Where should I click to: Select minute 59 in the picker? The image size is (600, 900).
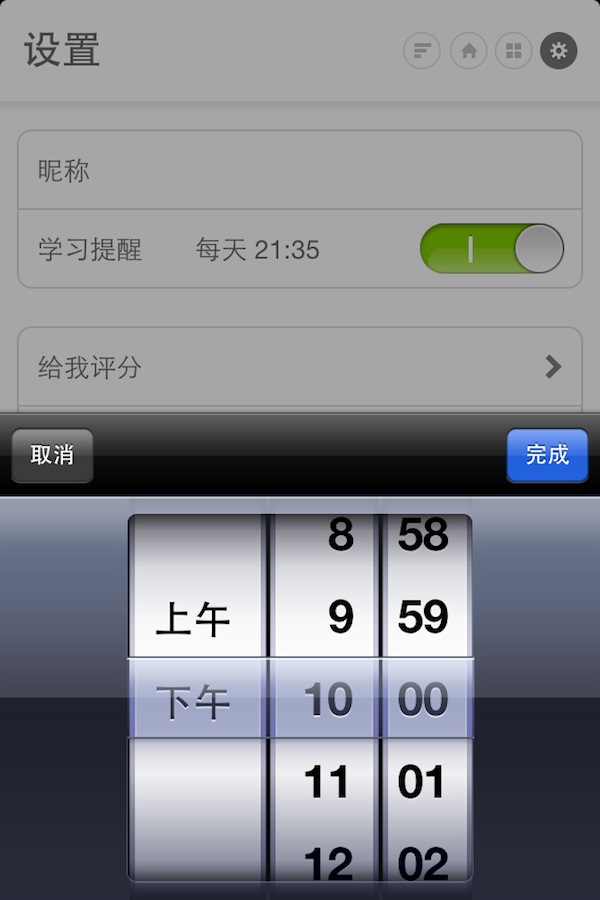click(422, 618)
